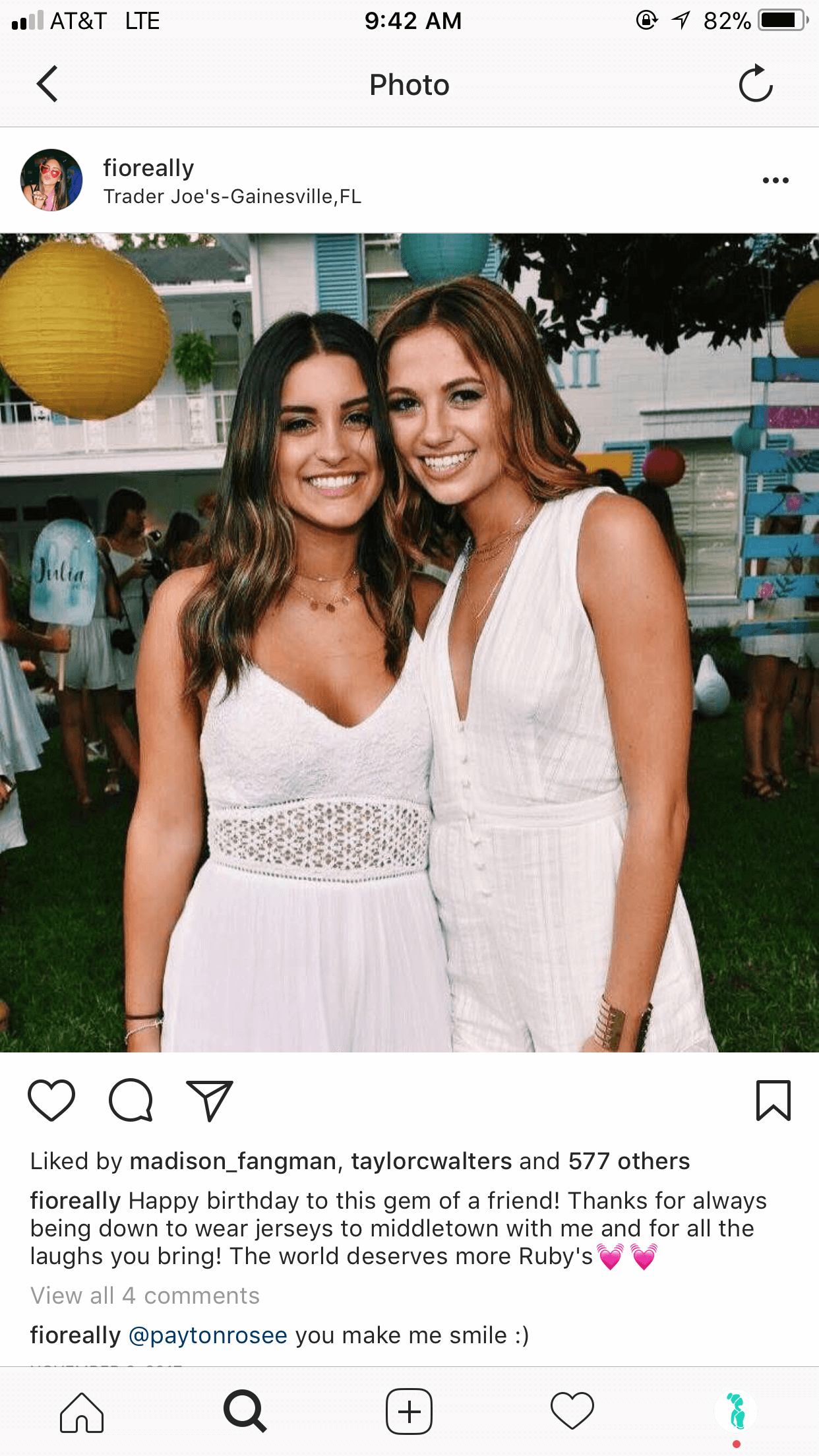This screenshot has width=819, height=1456.
Task: View the 577 others who liked
Action: [x=628, y=1161]
